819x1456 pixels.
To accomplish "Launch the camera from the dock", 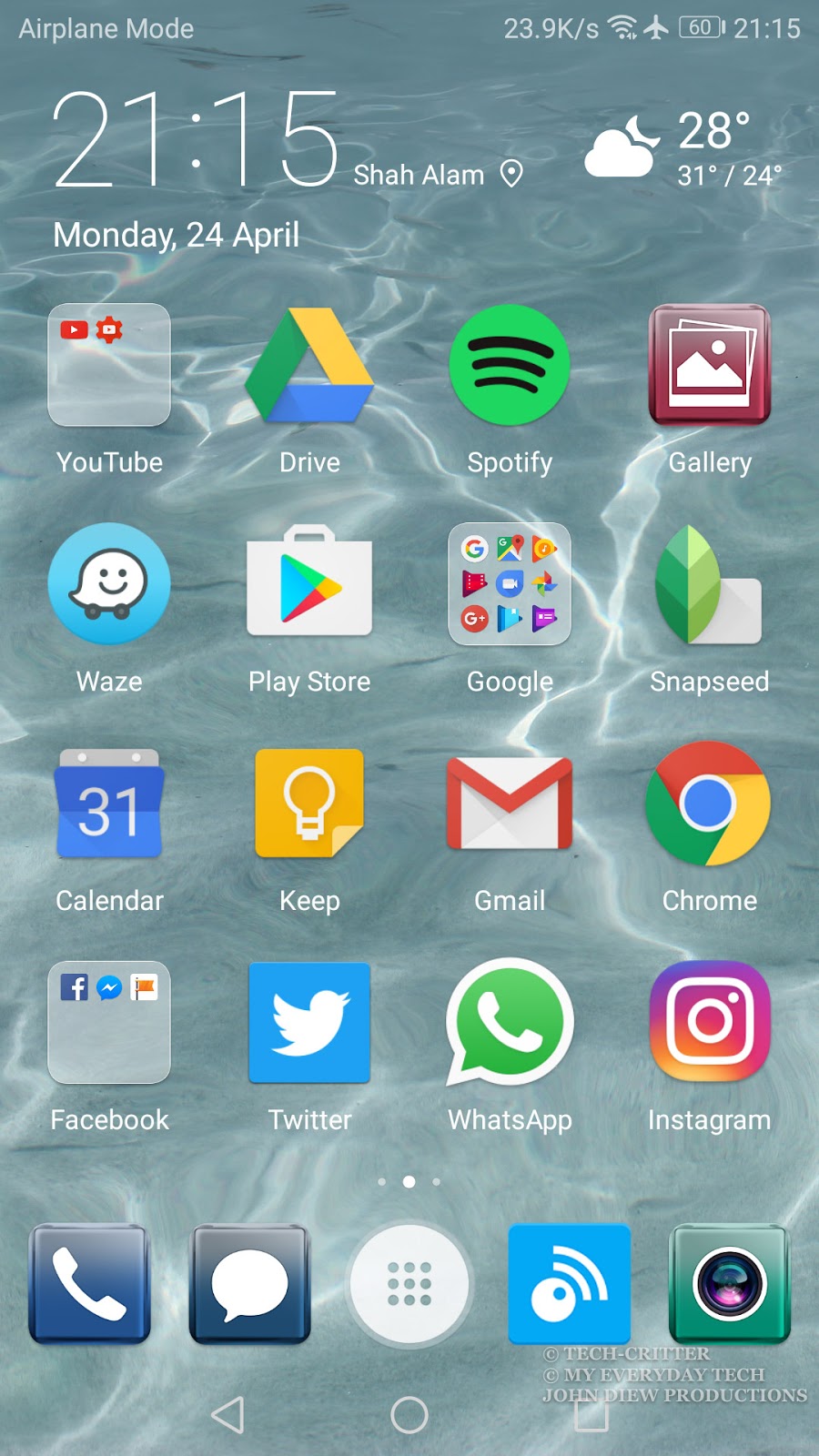I will [730, 1284].
